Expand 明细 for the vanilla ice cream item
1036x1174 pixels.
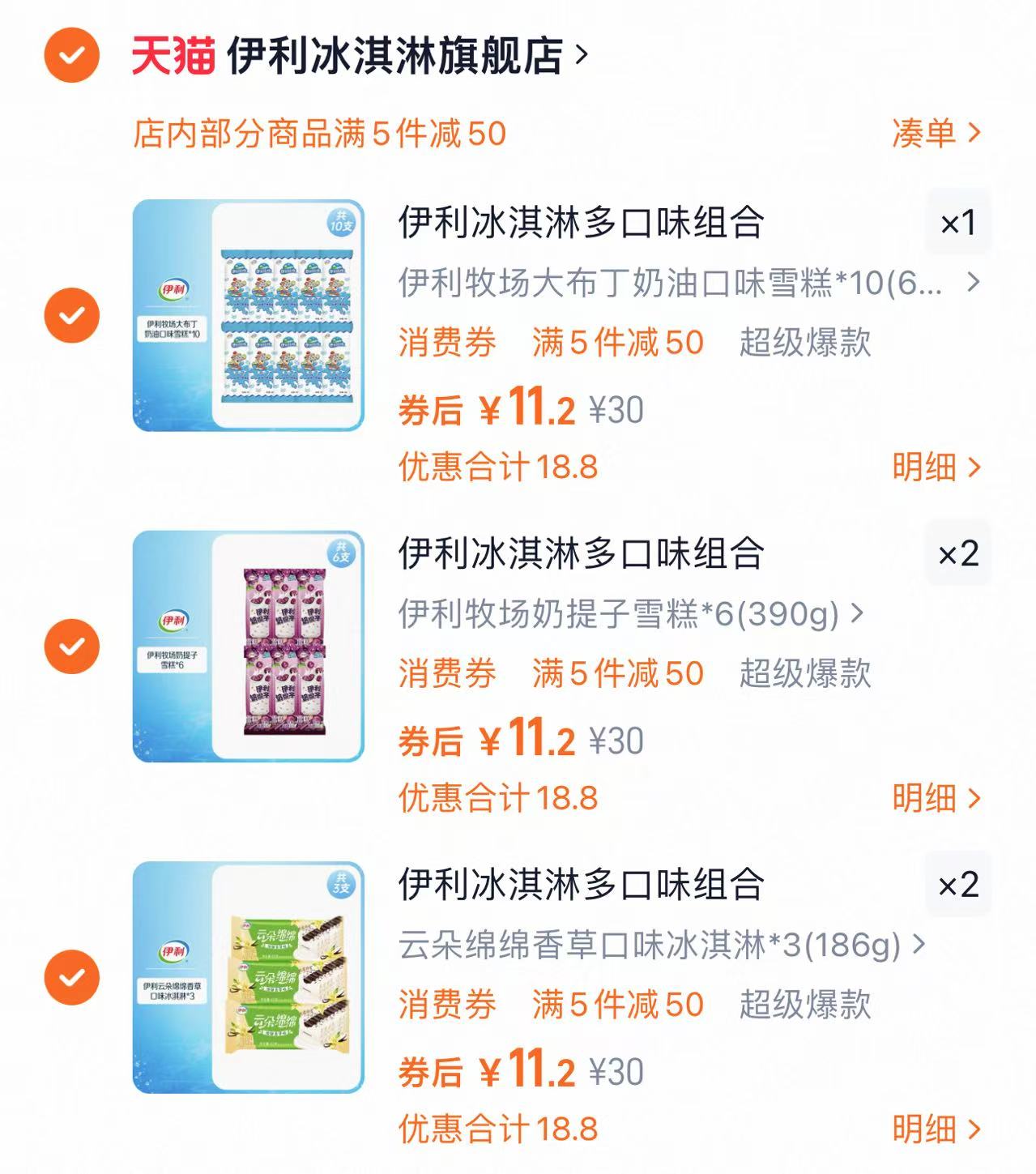(x=933, y=1129)
